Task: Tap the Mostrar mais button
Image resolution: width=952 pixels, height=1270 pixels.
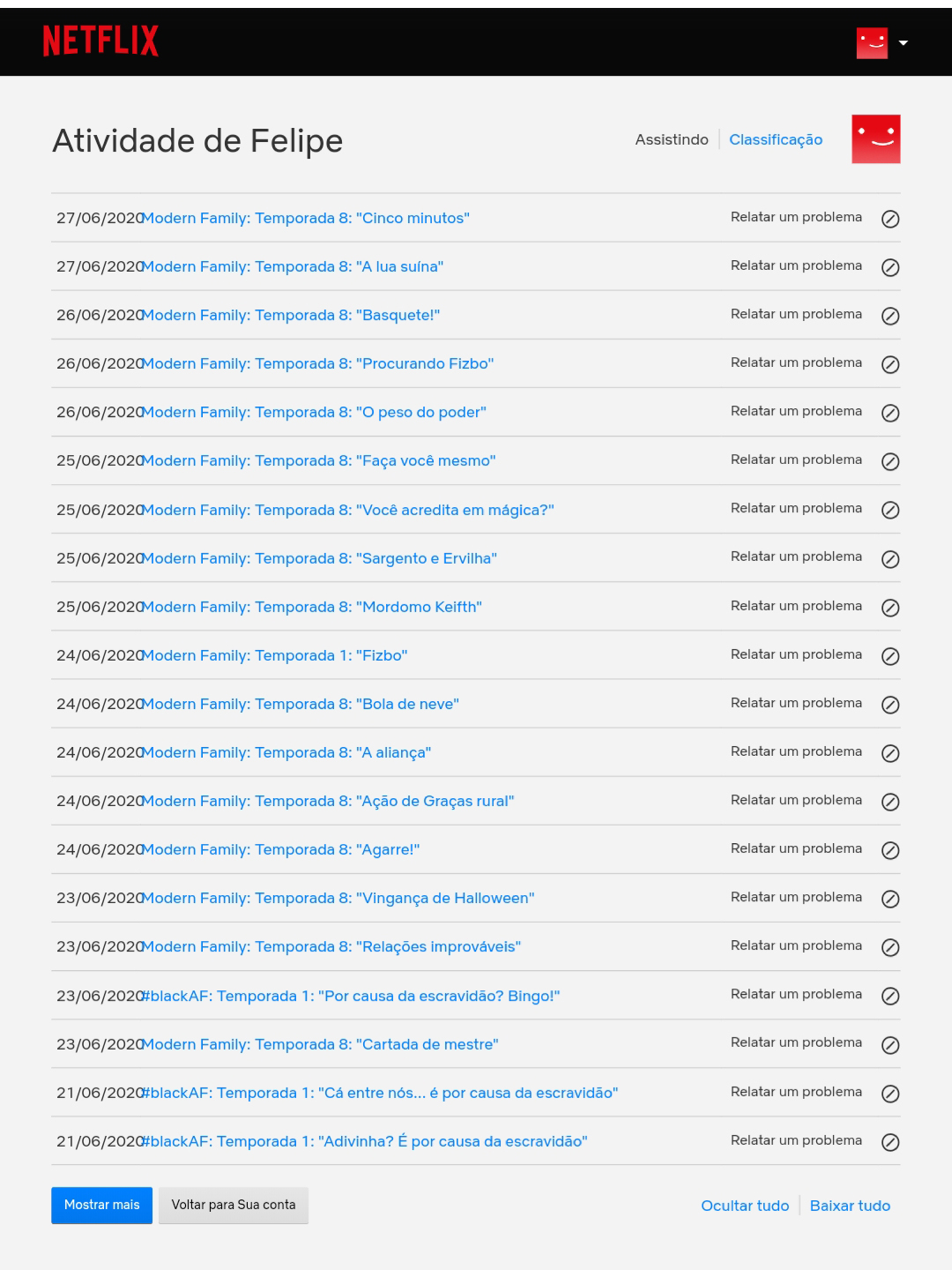Action: pos(101,1205)
